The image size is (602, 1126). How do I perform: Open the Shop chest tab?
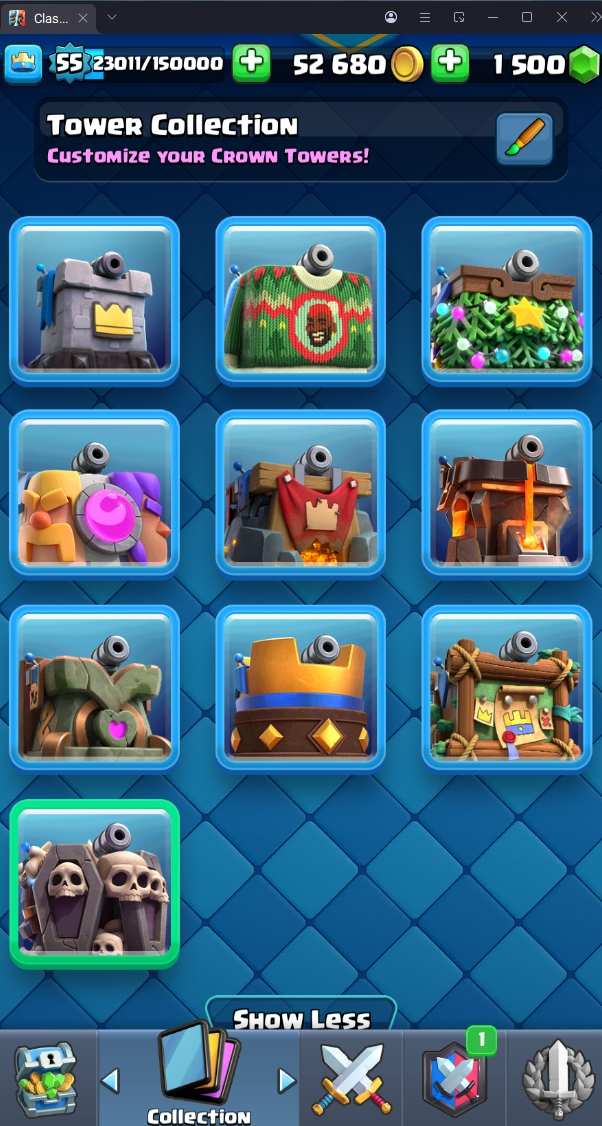click(46, 1080)
